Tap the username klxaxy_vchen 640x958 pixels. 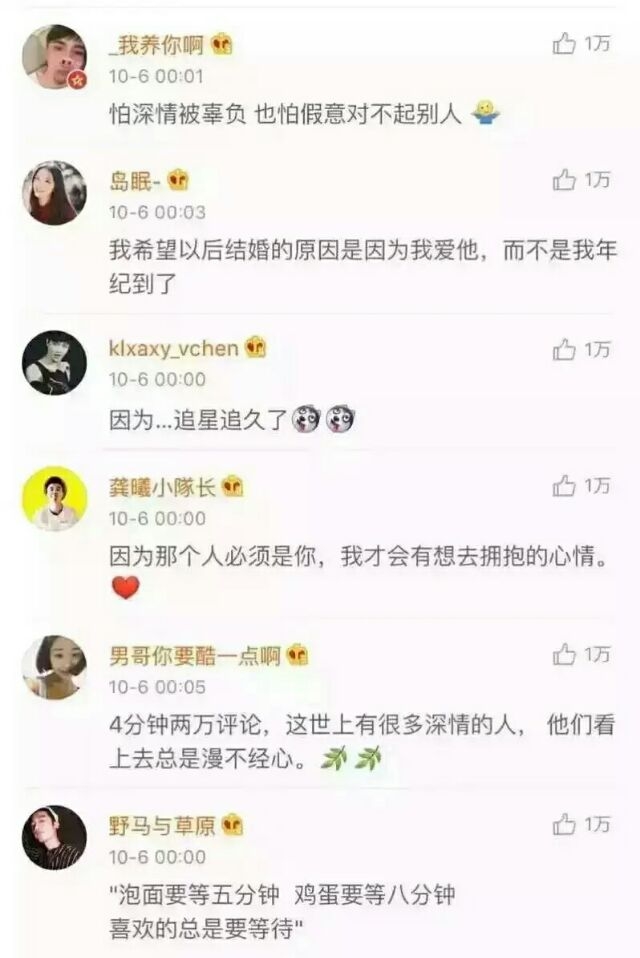click(173, 349)
